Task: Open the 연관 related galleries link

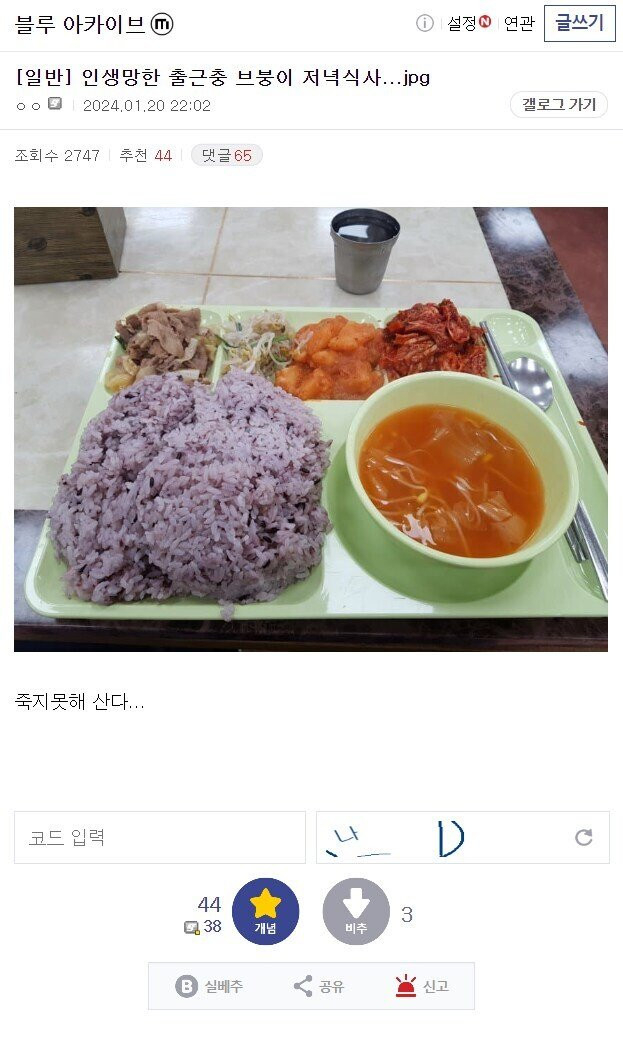Action: 519,24
